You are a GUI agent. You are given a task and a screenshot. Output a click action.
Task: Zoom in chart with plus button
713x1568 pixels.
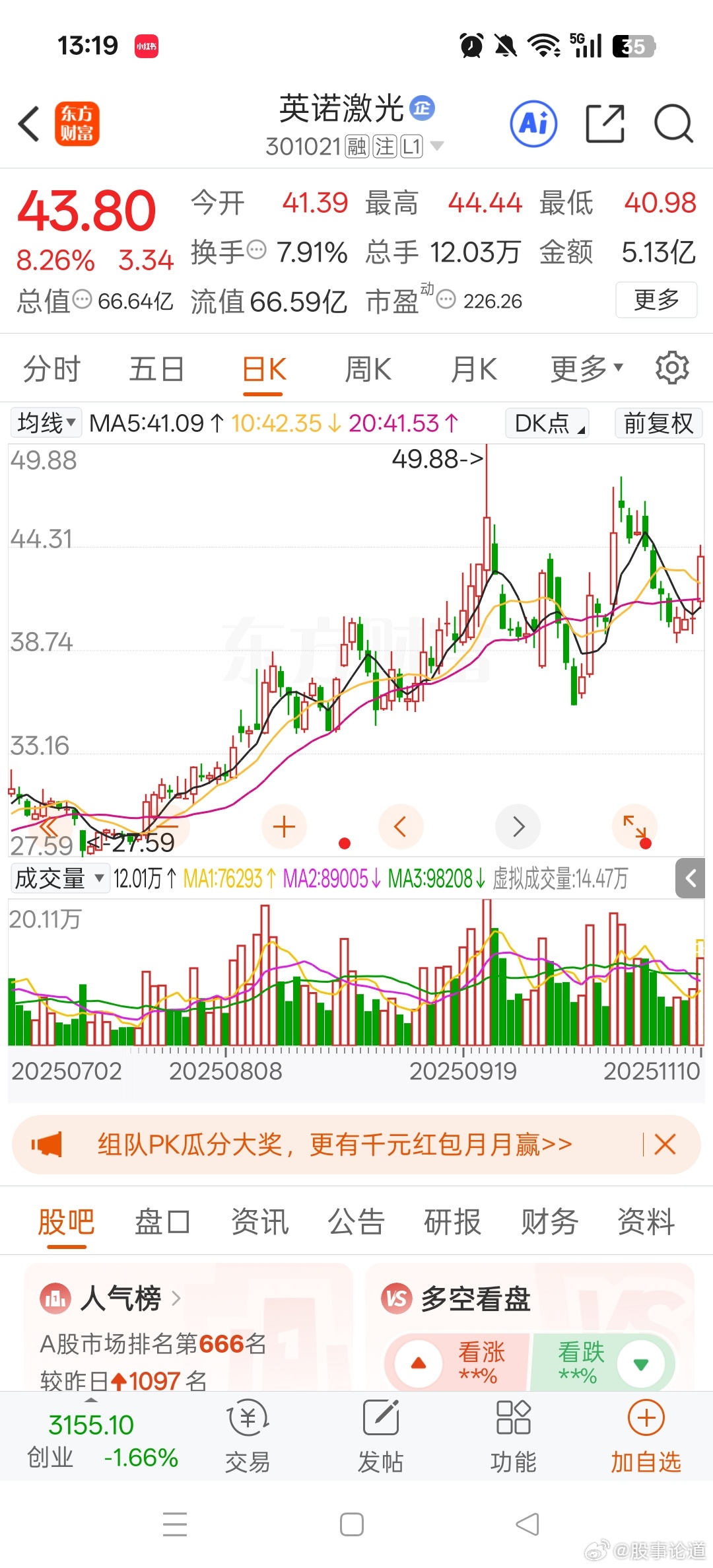(x=284, y=827)
